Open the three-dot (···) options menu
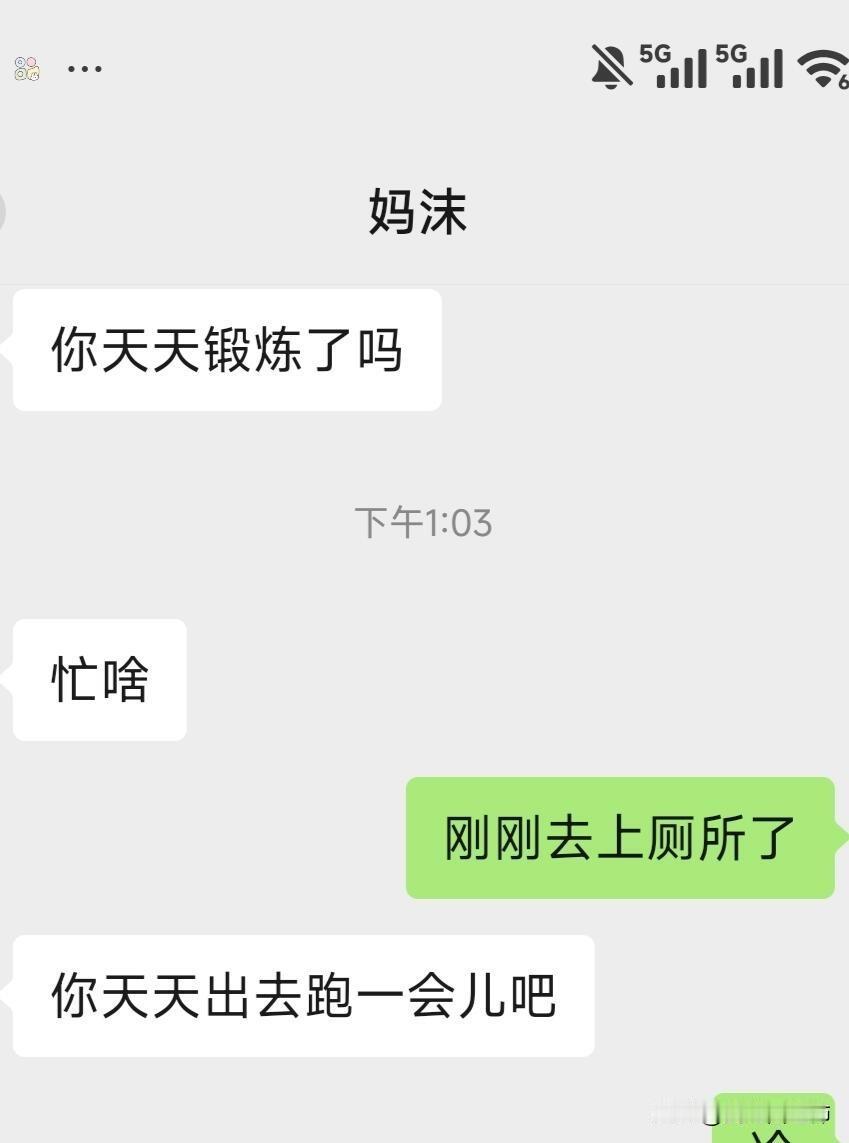Image resolution: width=849 pixels, height=1143 pixels. tap(85, 68)
